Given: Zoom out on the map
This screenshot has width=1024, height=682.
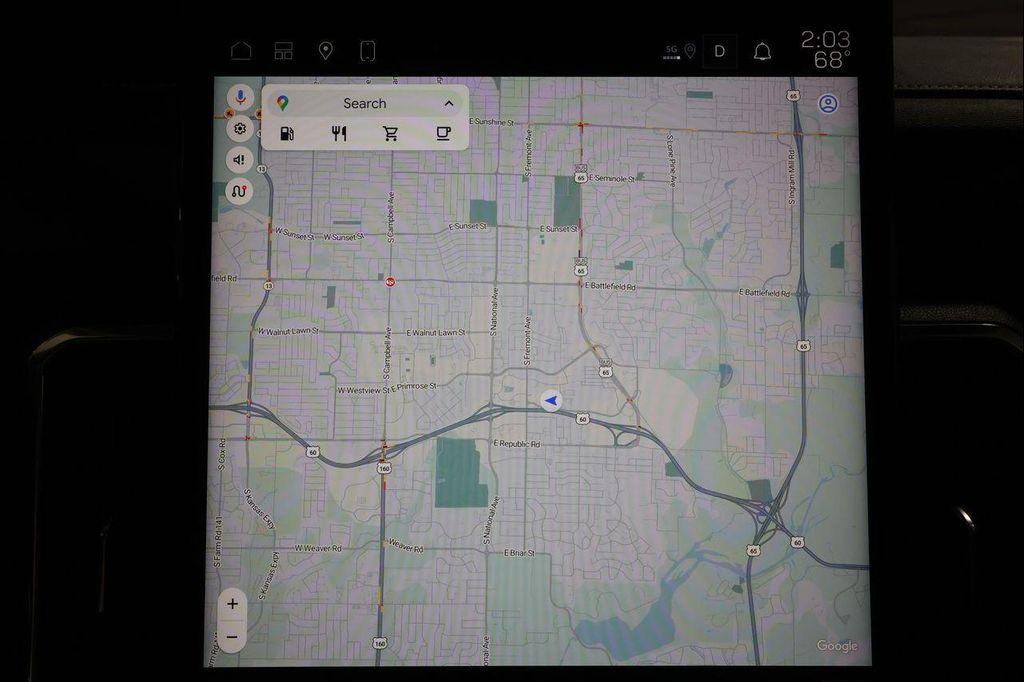Looking at the screenshot, I should [232, 636].
